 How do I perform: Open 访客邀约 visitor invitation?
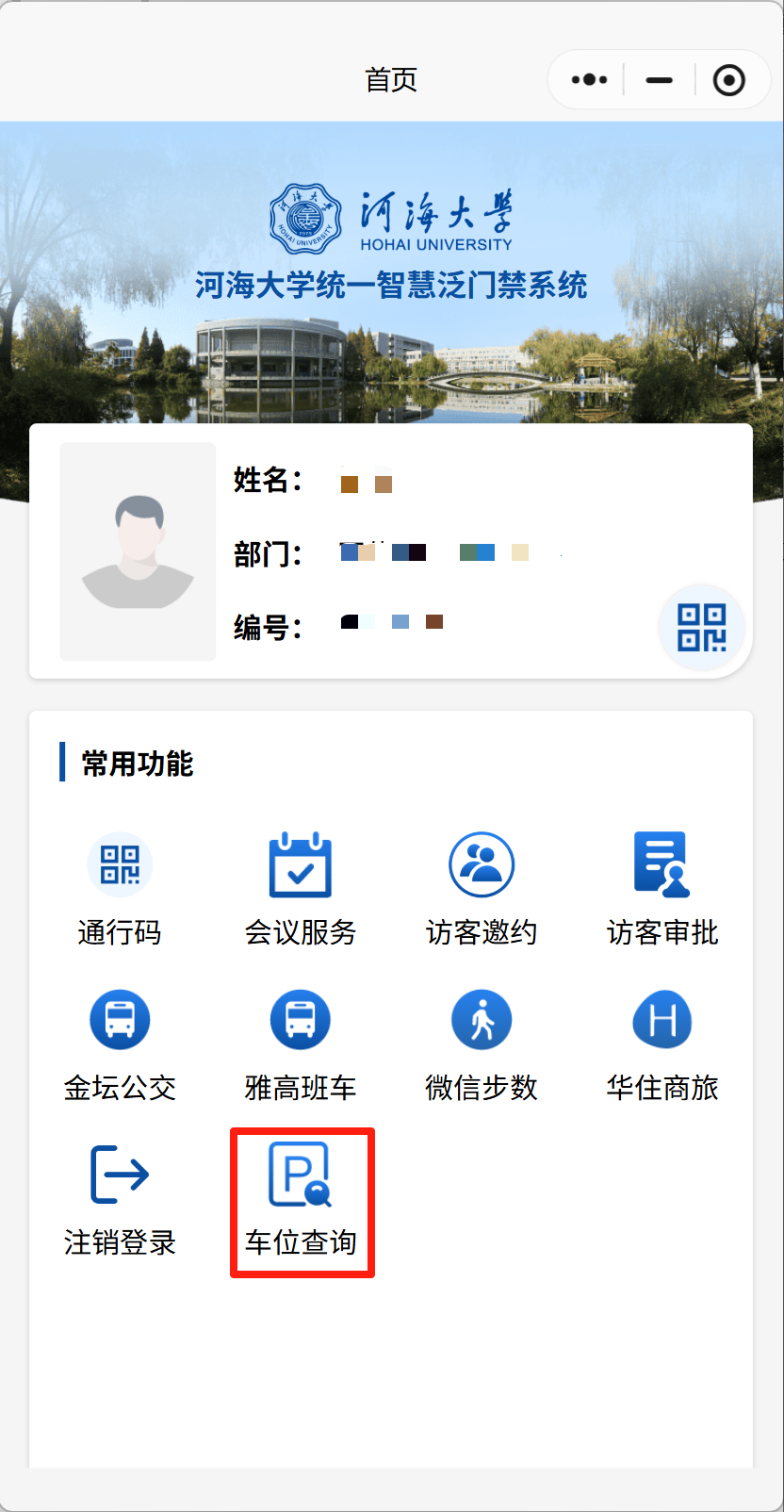click(482, 888)
